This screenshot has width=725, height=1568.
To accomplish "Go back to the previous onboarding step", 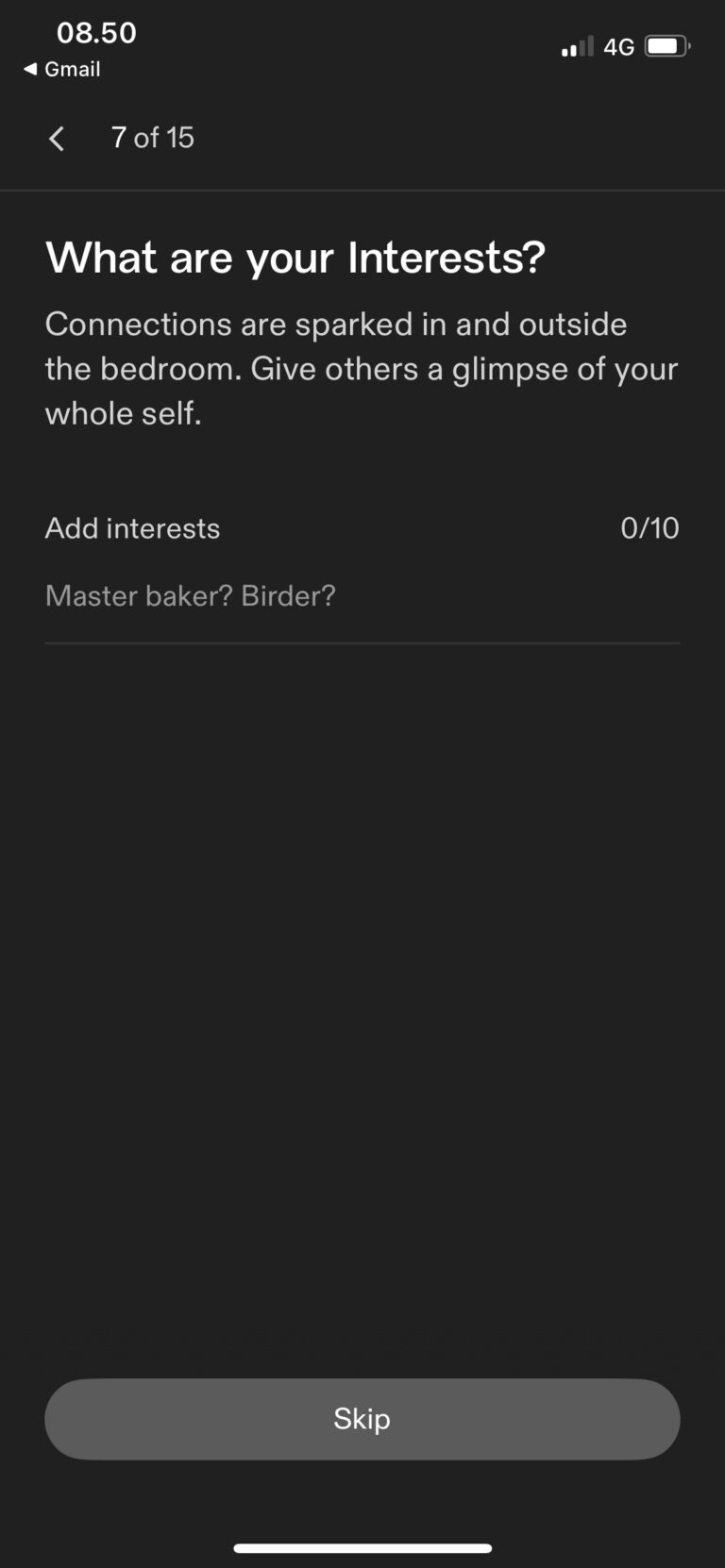I will 57,139.
